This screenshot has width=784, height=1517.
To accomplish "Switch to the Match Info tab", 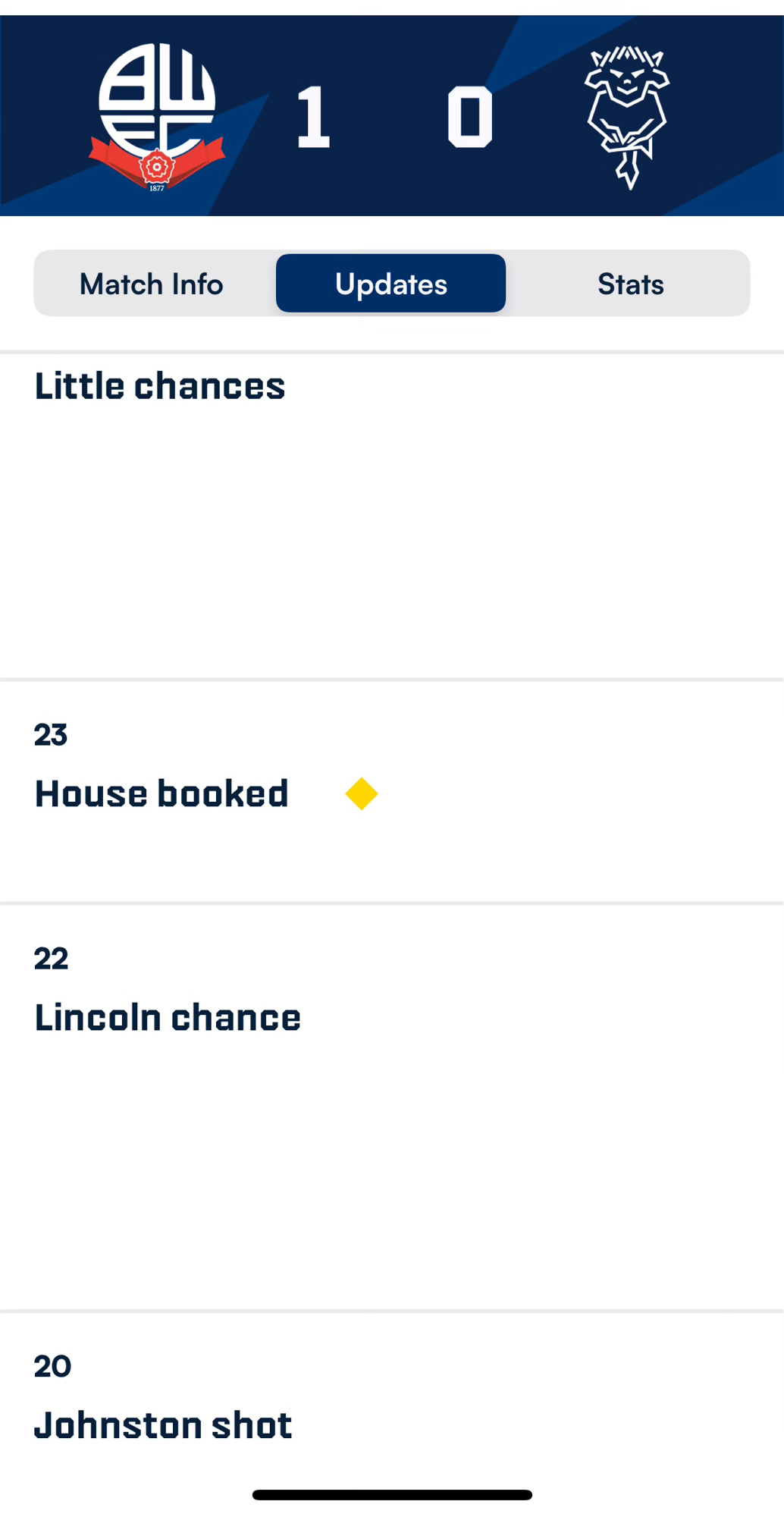I will [x=152, y=284].
